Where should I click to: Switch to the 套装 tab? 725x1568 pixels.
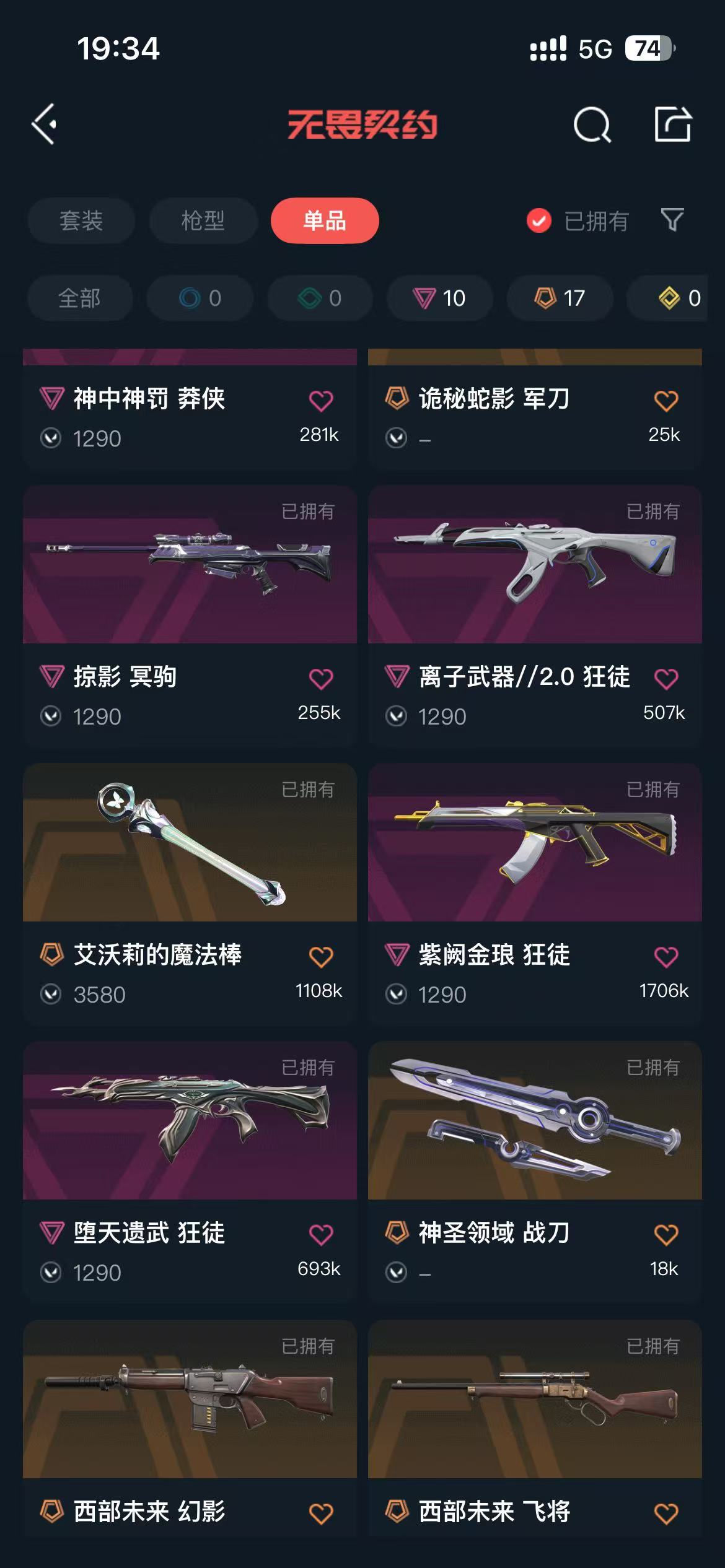pyautogui.click(x=81, y=220)
